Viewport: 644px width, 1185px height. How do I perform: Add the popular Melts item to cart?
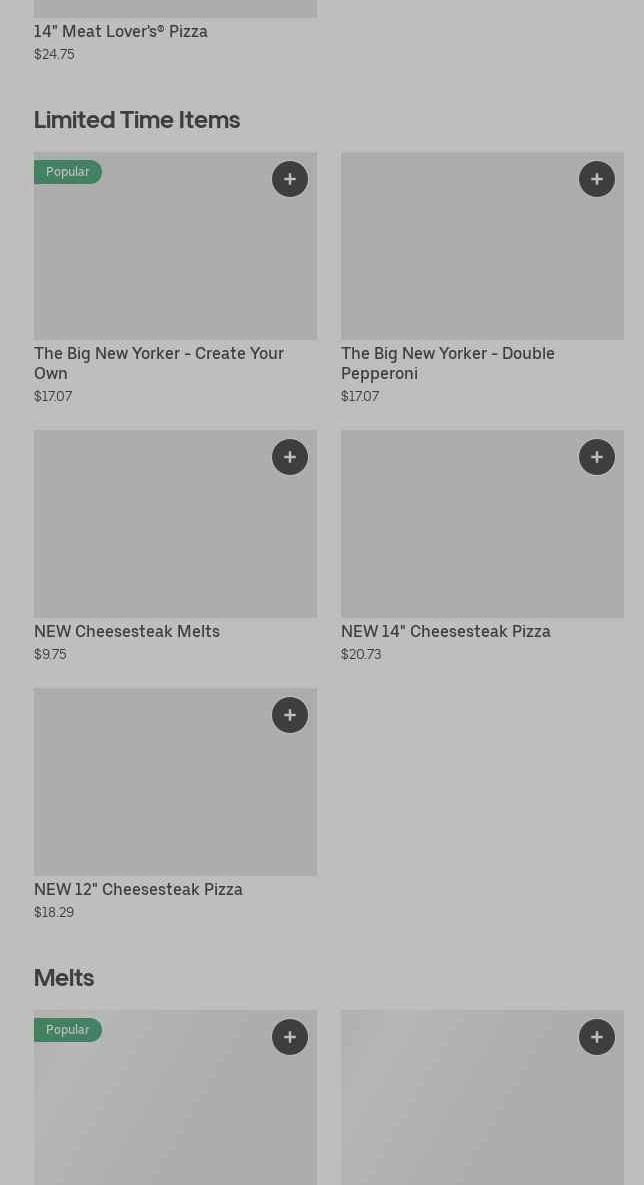[289, 1037]
